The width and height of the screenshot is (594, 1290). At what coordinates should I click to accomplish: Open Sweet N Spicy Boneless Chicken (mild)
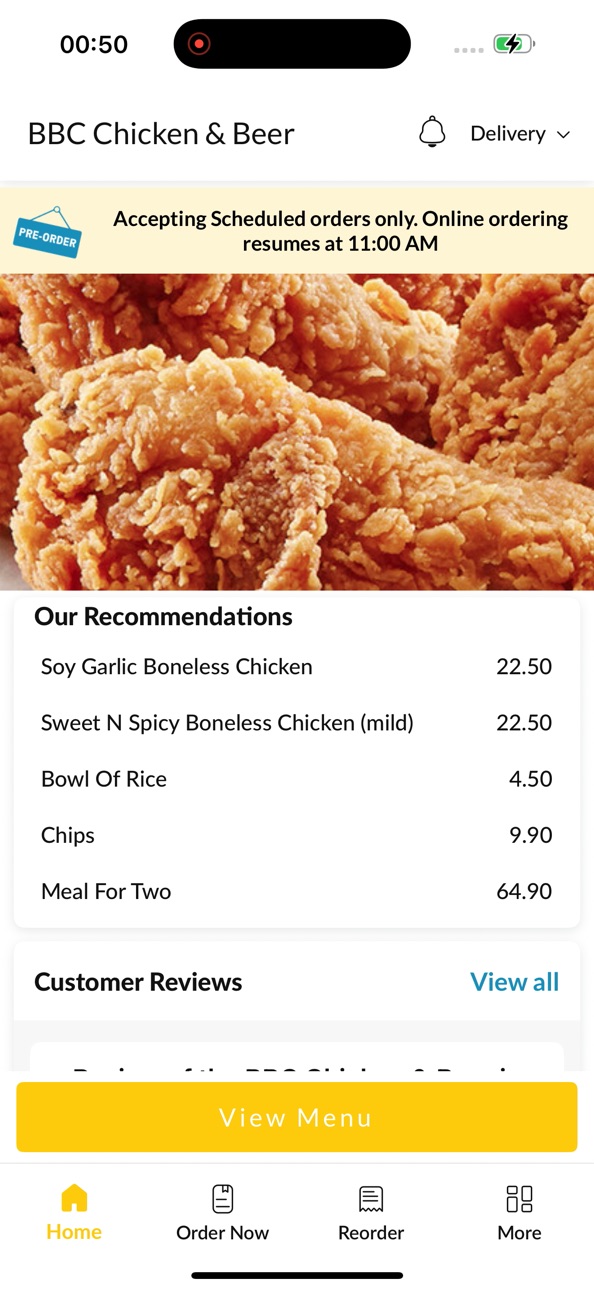click(296, 723)
